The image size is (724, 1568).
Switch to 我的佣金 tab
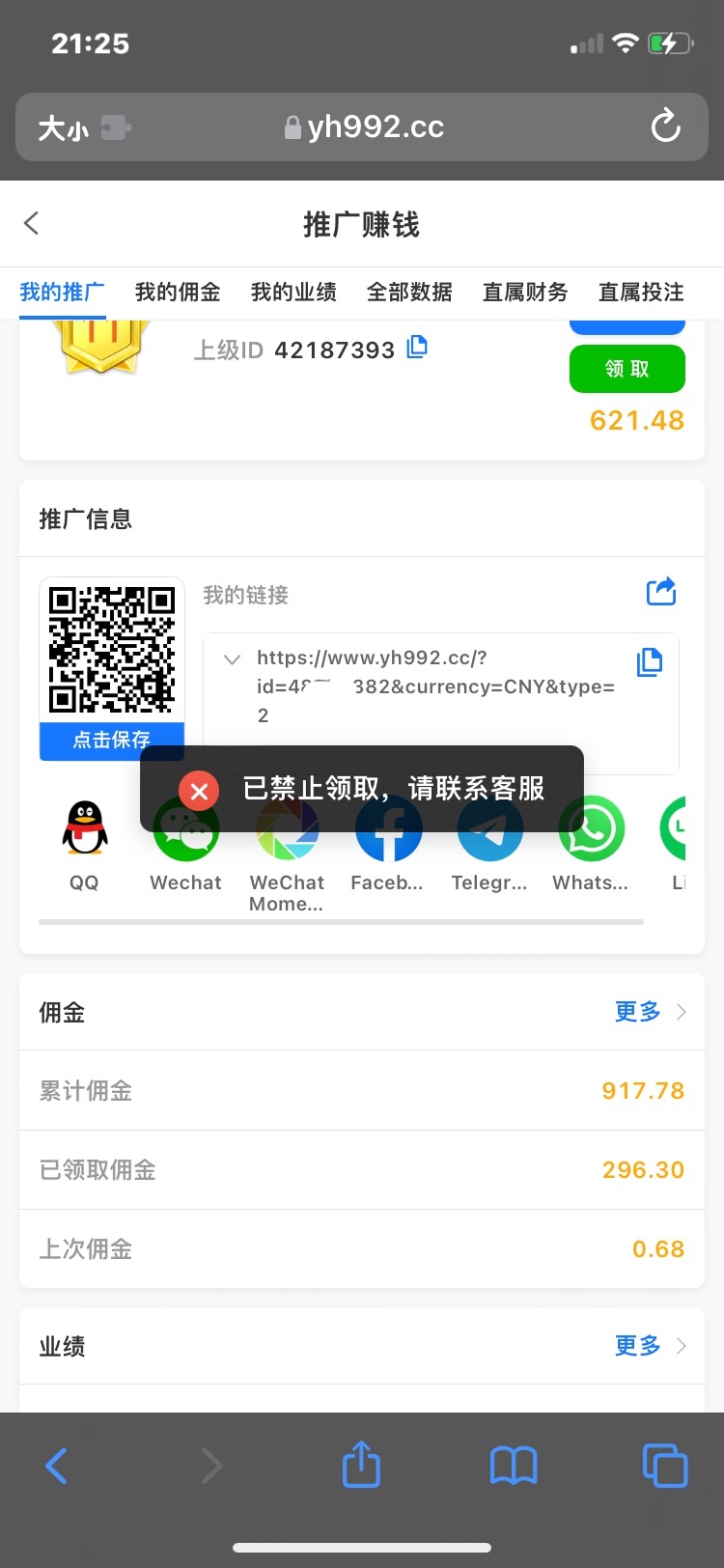(x=178, y=293)
